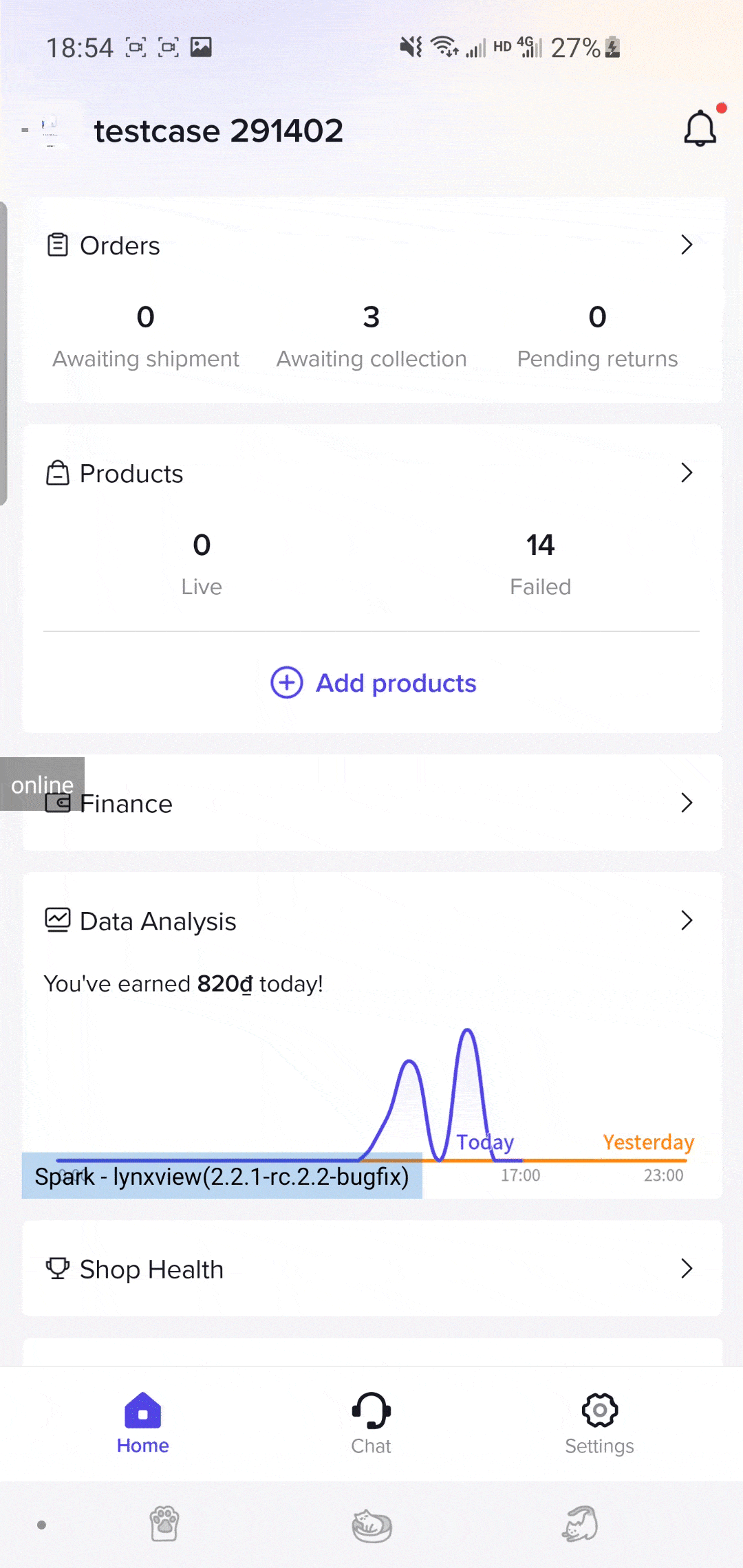Open the Shop Health row
Viewport: 743px width, 1568px height.
[x=371, y=1269]
